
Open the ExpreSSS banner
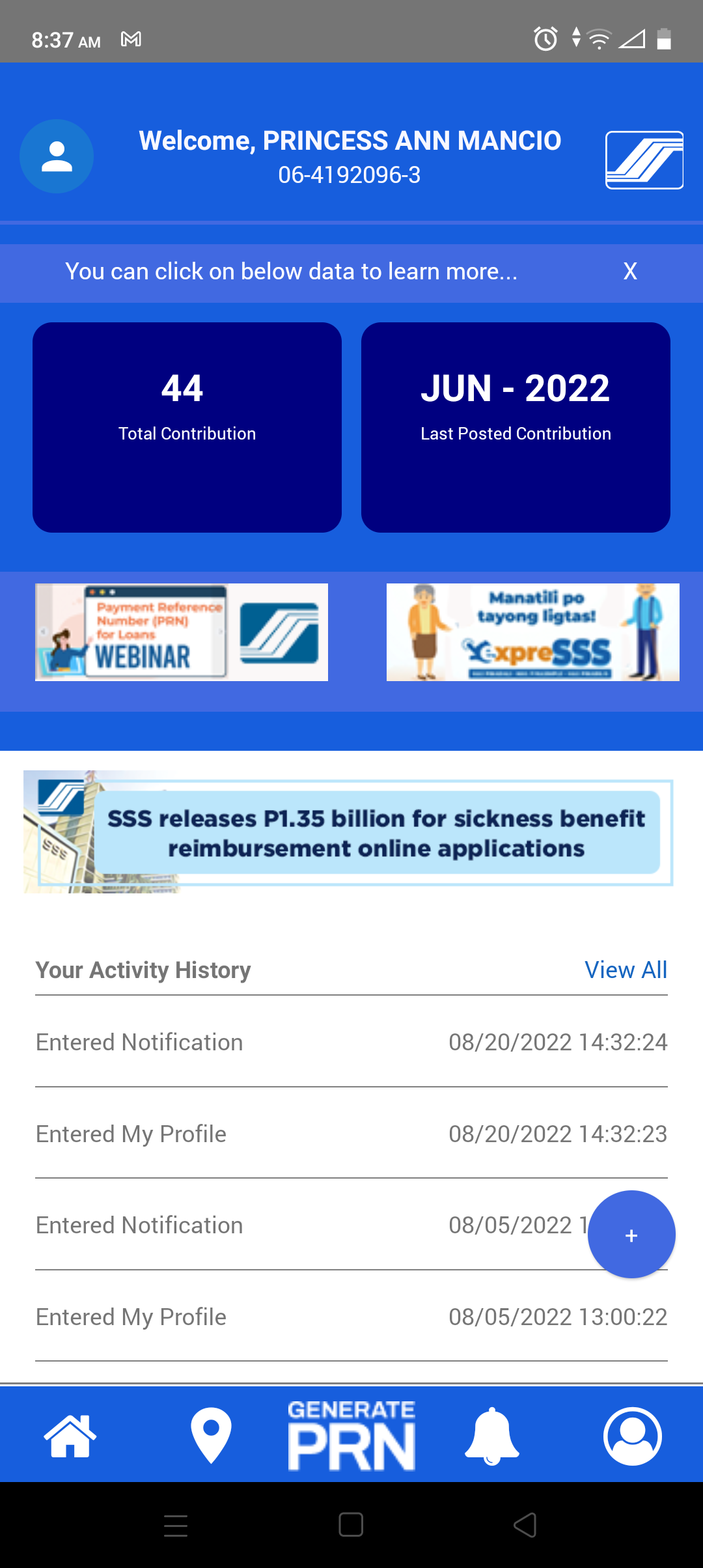(x=532, y=632)
